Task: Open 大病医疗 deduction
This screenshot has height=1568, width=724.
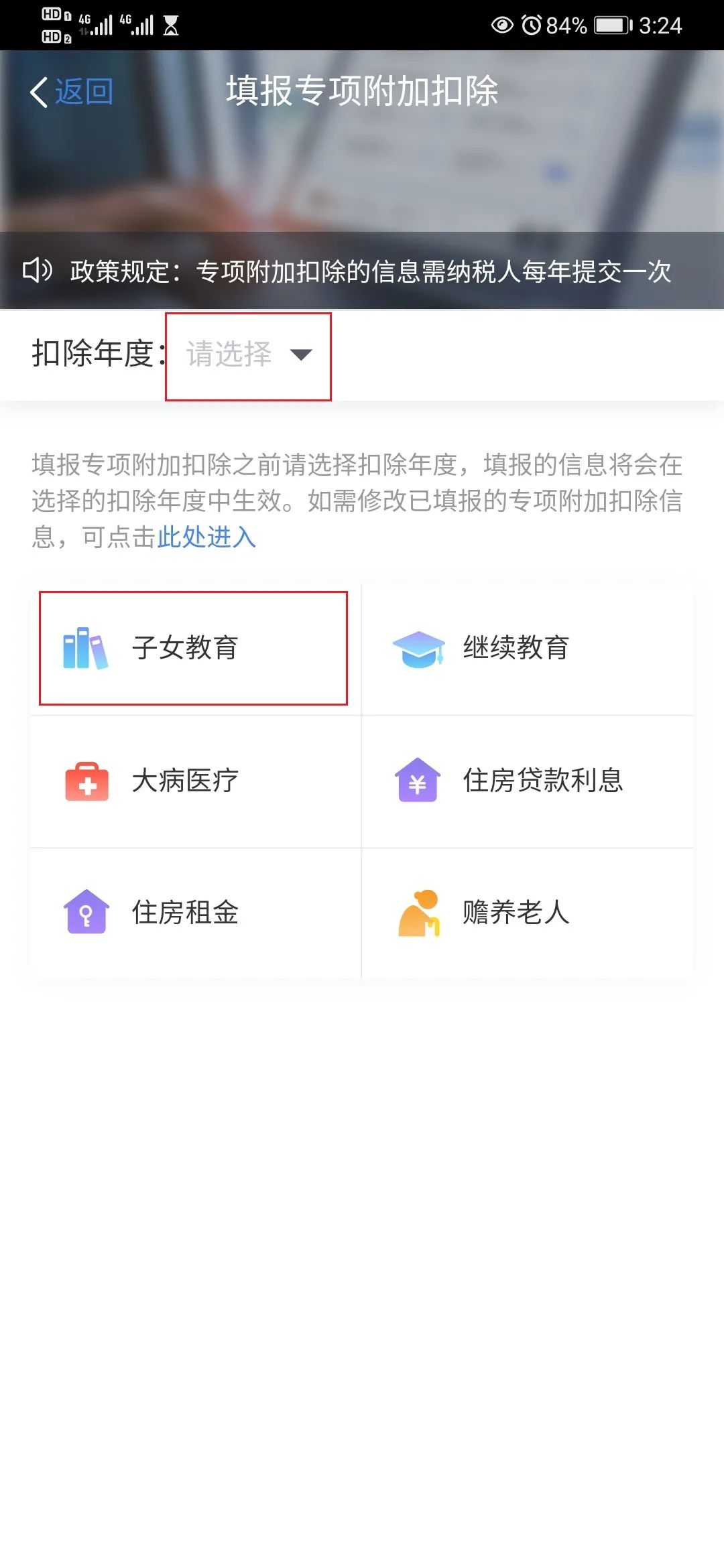Action: click(x=195, y=781)
